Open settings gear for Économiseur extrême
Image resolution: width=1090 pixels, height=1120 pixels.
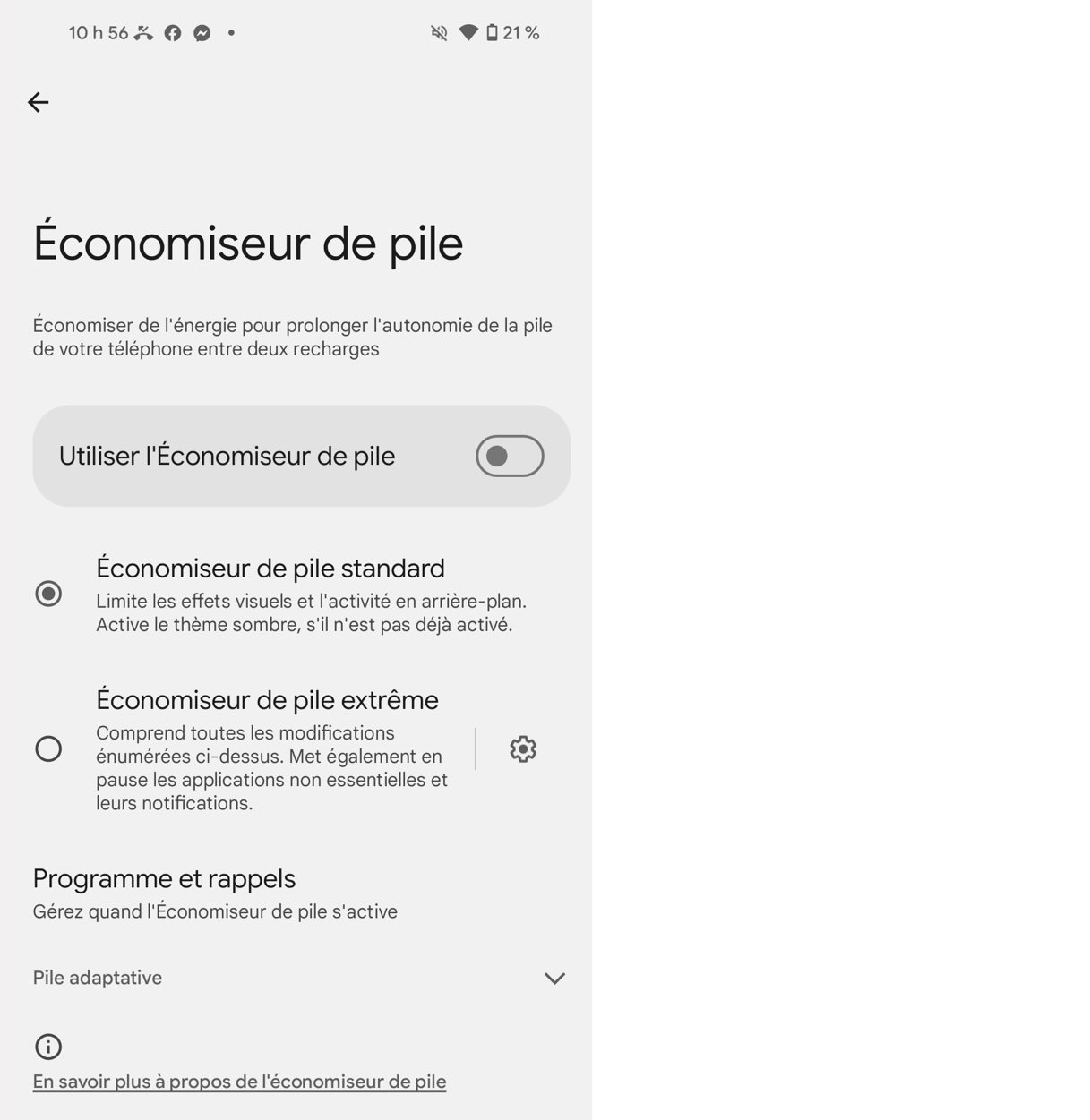(x=523, y=748)
